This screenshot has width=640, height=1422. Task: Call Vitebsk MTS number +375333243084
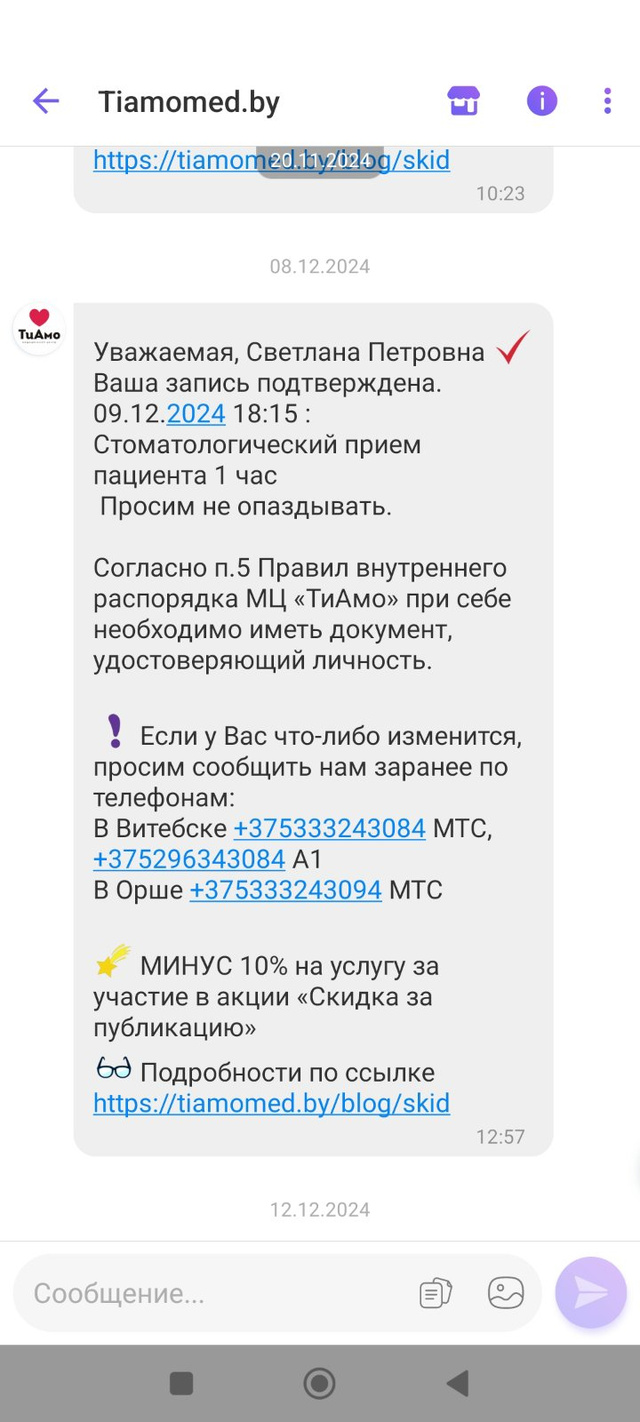click(x=329, y=829)
